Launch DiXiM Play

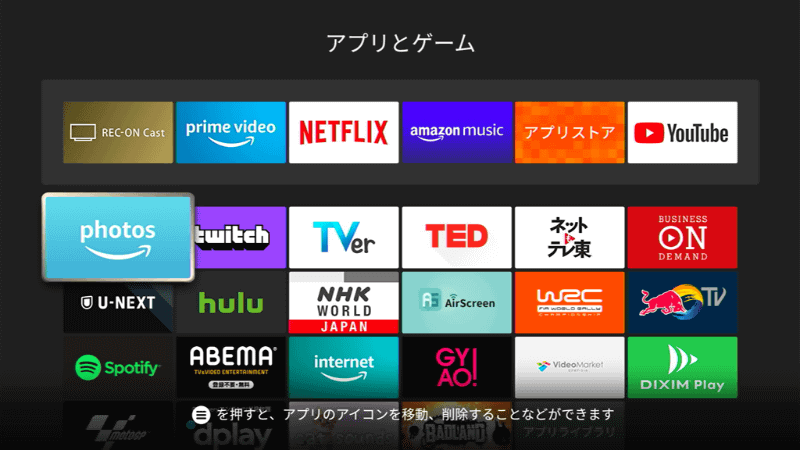coord(682,367)
